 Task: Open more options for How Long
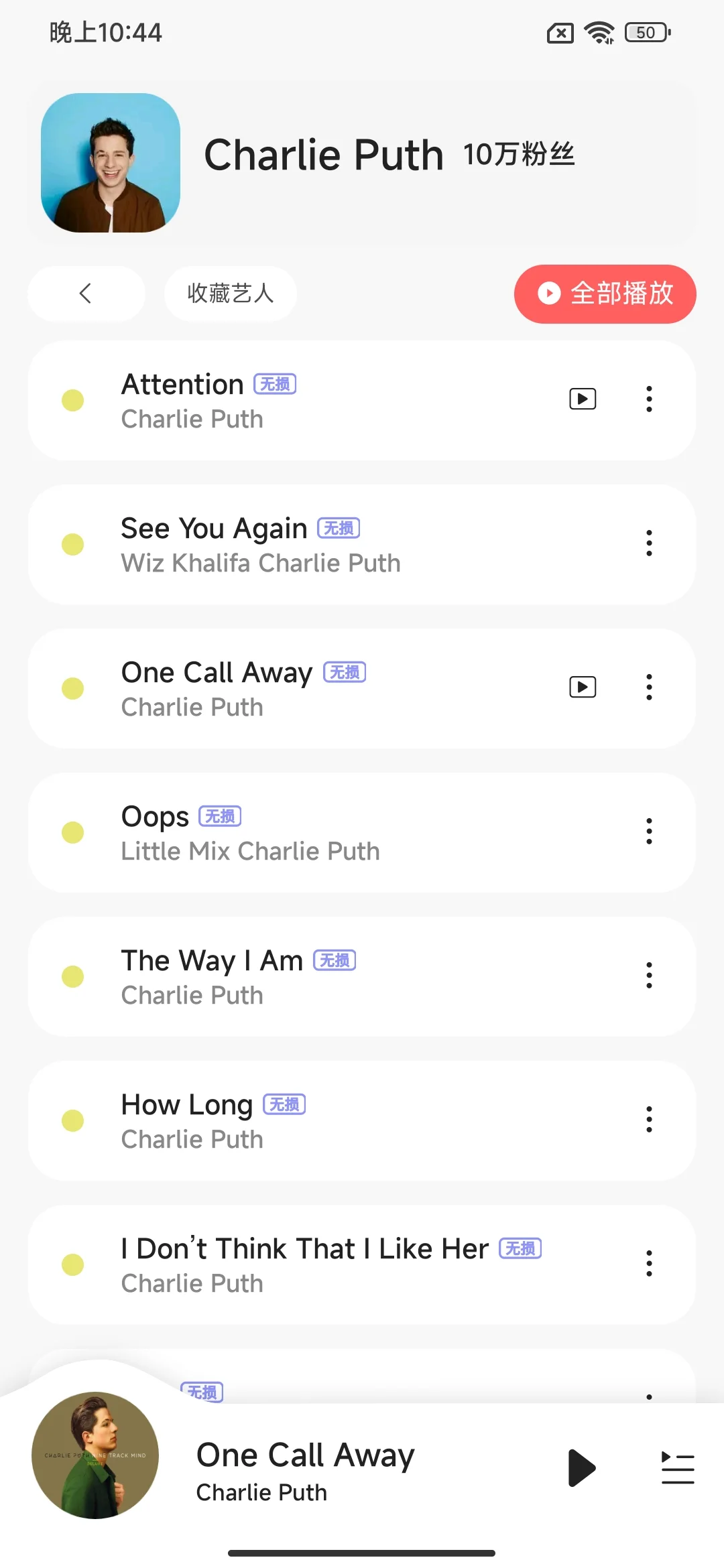pyautogui.click(x=649, y=1120)
